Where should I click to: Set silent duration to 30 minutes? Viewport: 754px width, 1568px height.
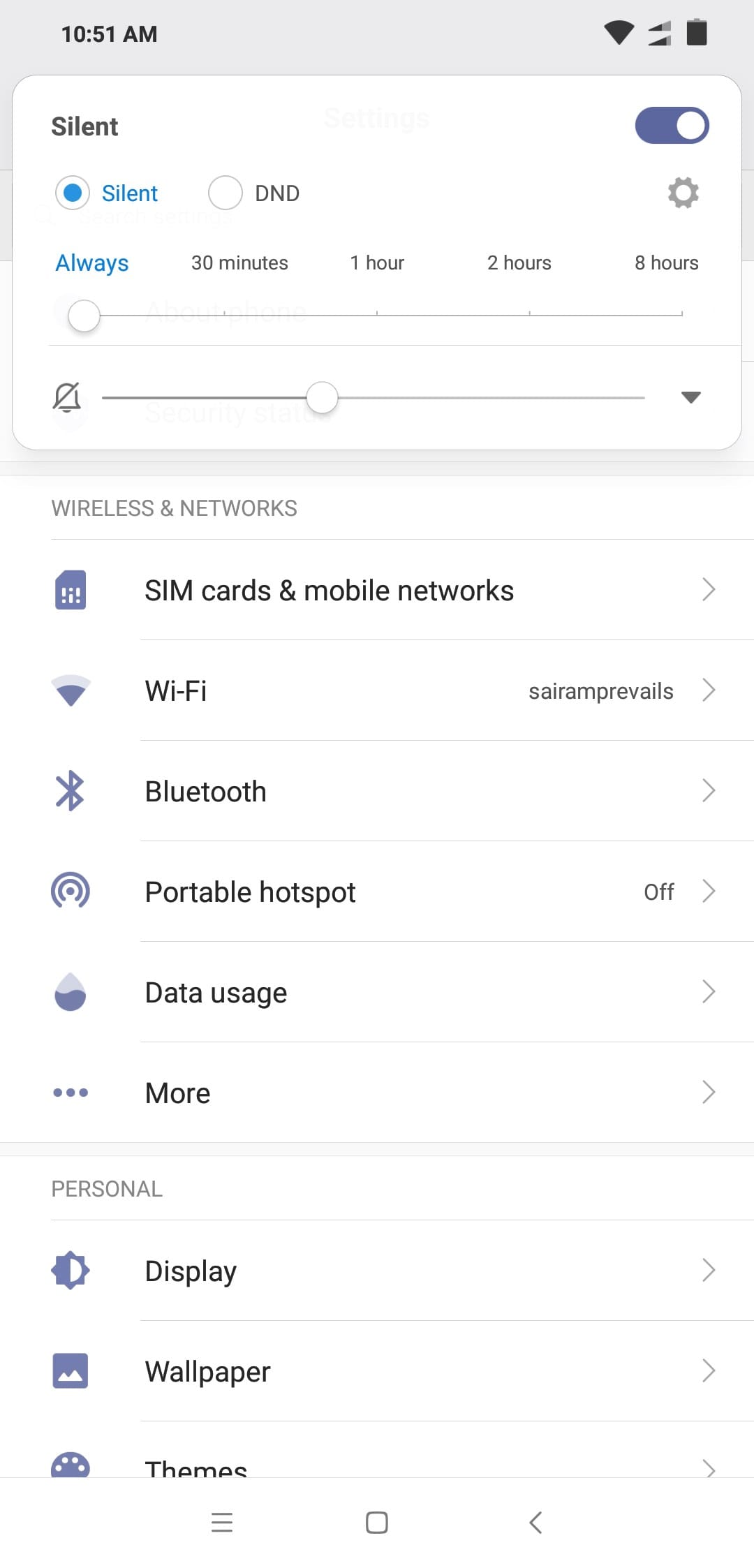click(x=239, y=263)
